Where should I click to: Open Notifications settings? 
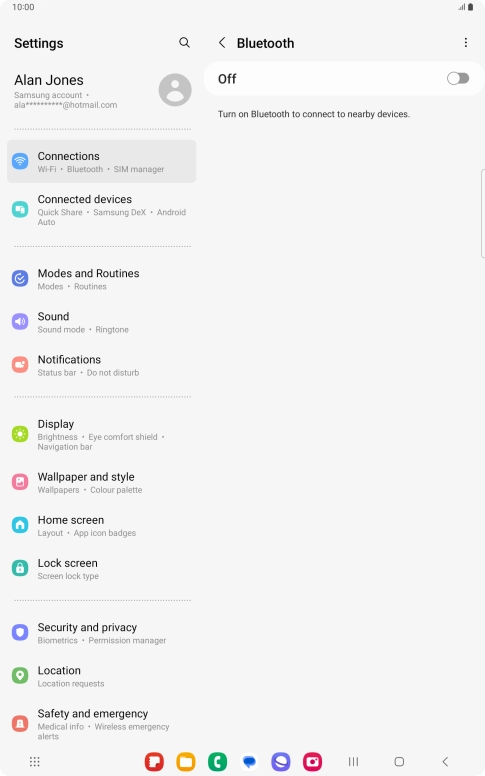tap(101, 365)
